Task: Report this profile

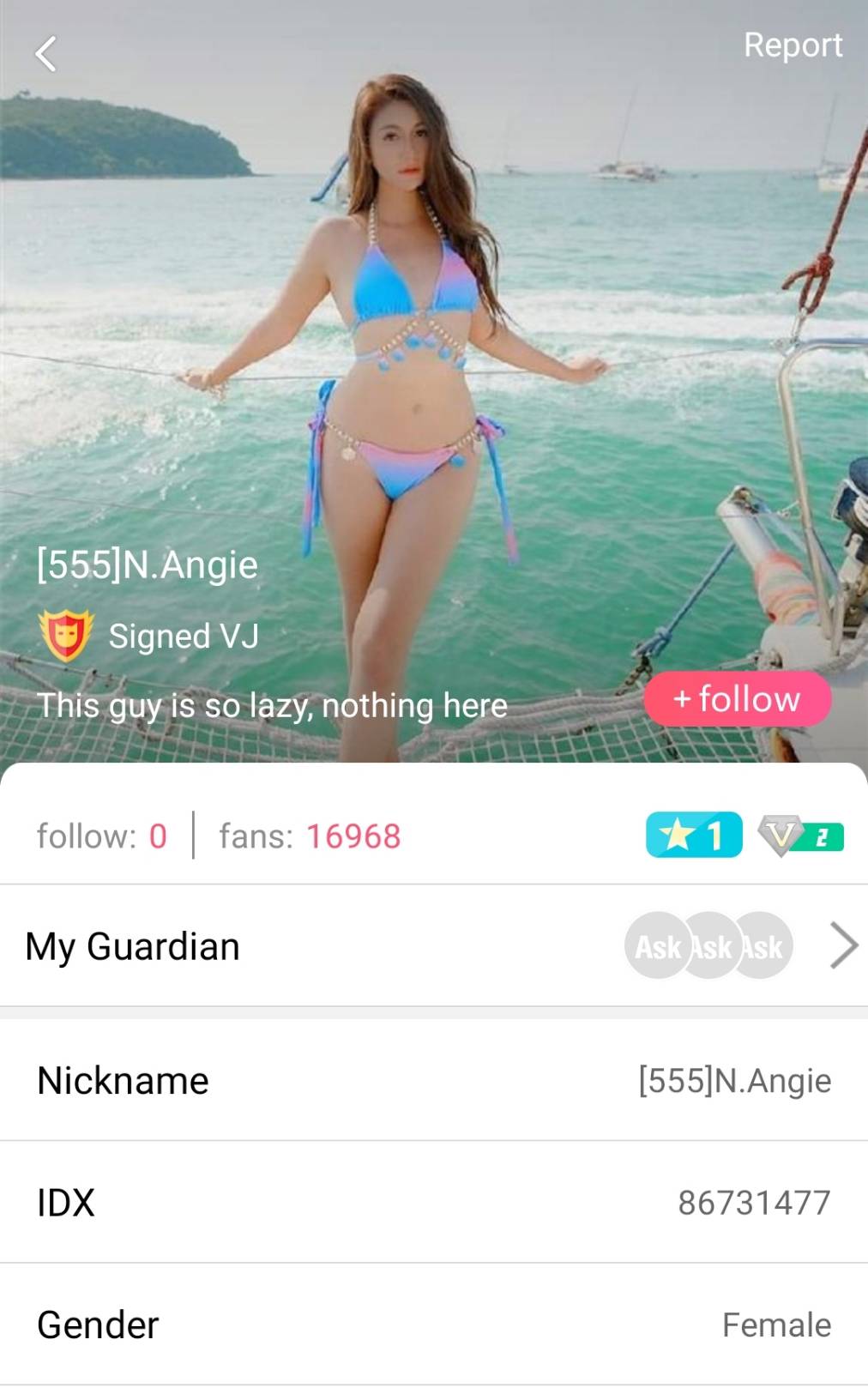Action: point(792,45)
